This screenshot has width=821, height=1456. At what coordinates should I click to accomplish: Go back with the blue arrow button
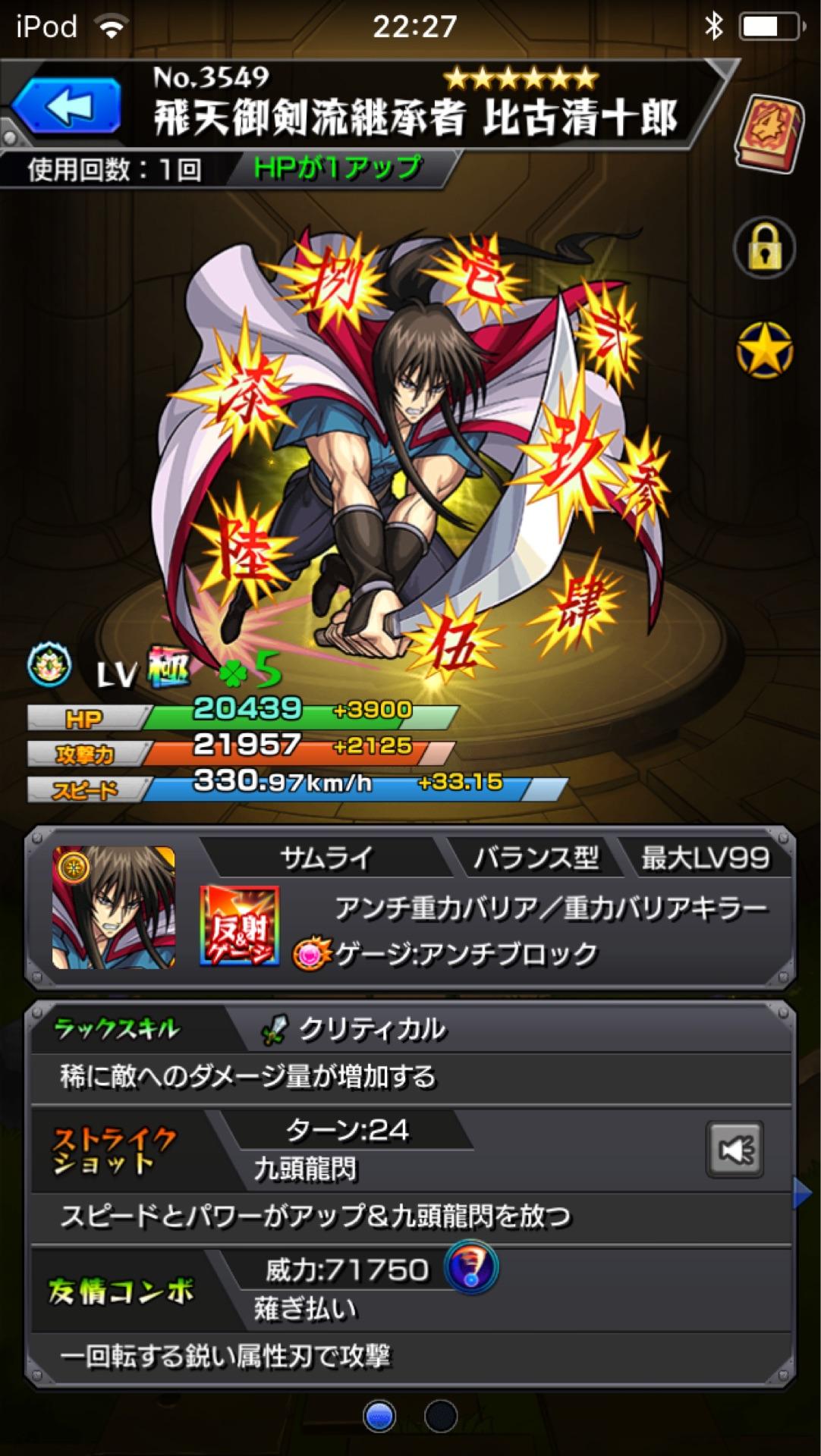pos(67,107)
